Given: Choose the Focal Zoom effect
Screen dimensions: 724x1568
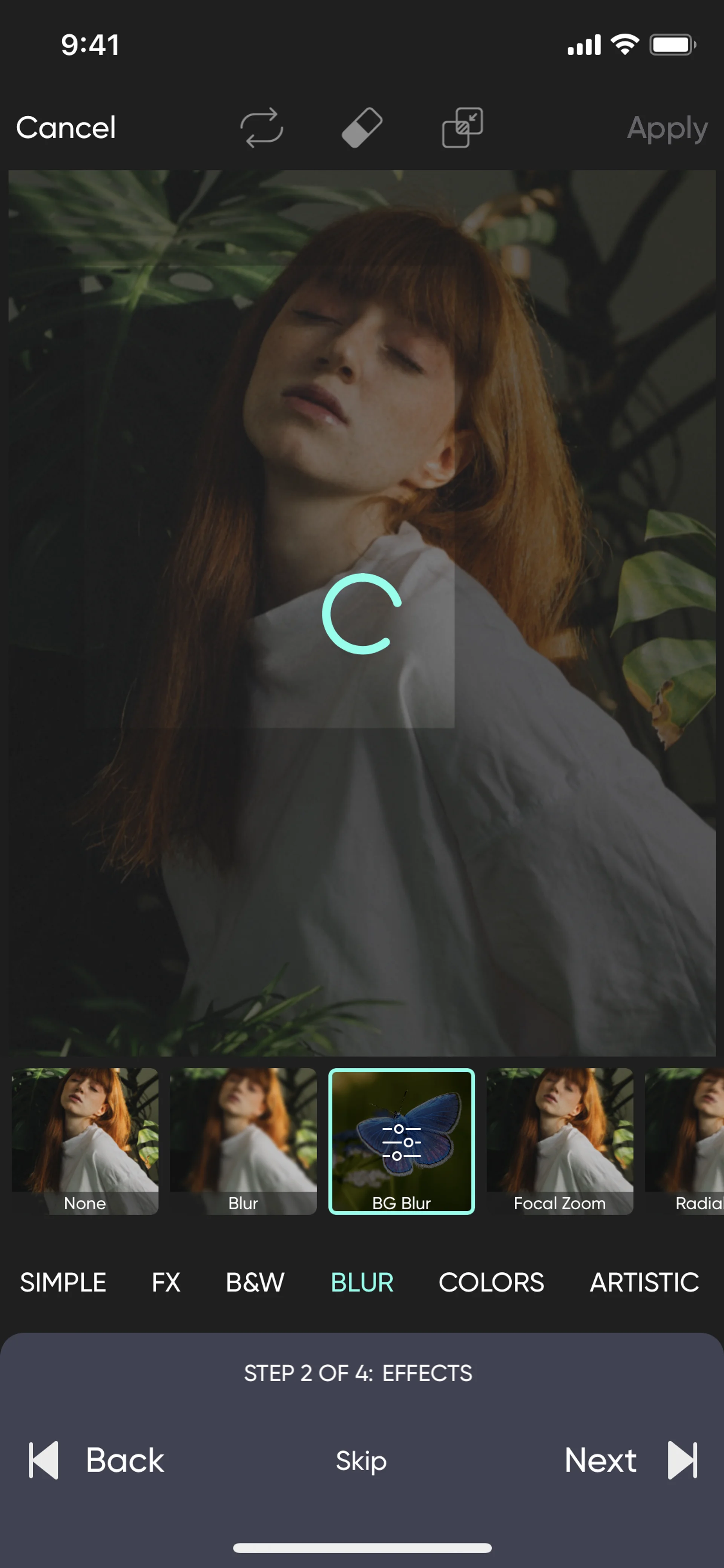Looking at the screenshot, I should tap(560, 1141).
